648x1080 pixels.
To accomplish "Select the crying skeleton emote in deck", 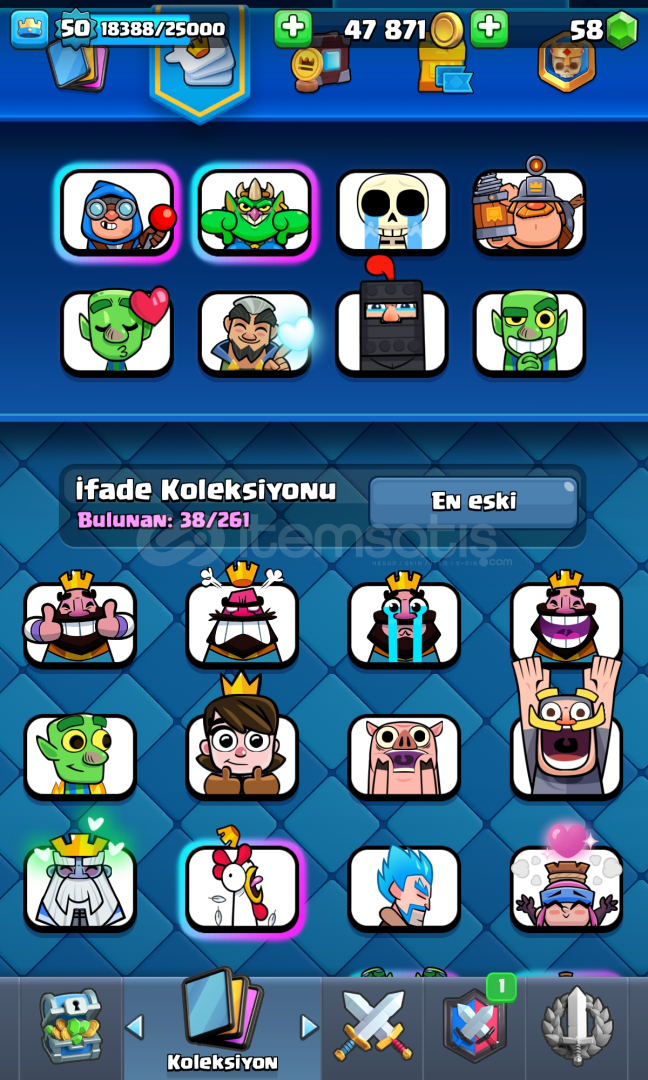I will click(x=393, y=212).
